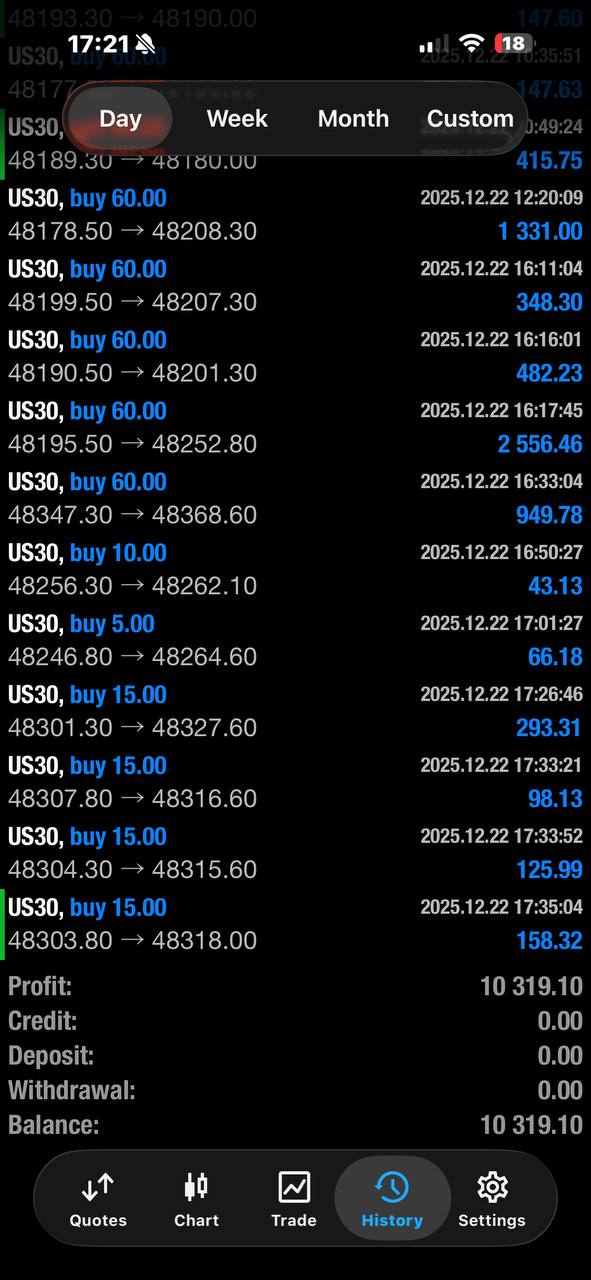Switch to the Week period
Viewport: 591px width, 1280px height.
tap(237, 119)
